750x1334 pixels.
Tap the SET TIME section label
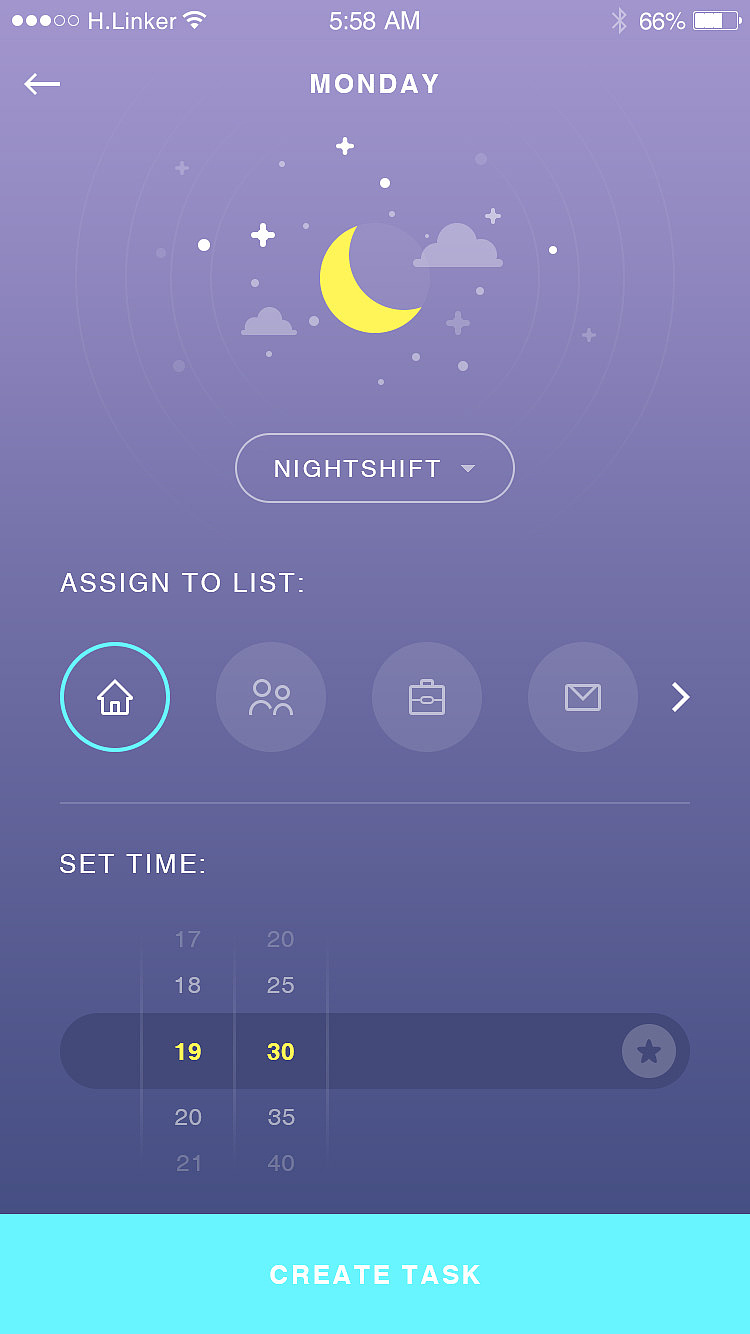coord(132,864)
